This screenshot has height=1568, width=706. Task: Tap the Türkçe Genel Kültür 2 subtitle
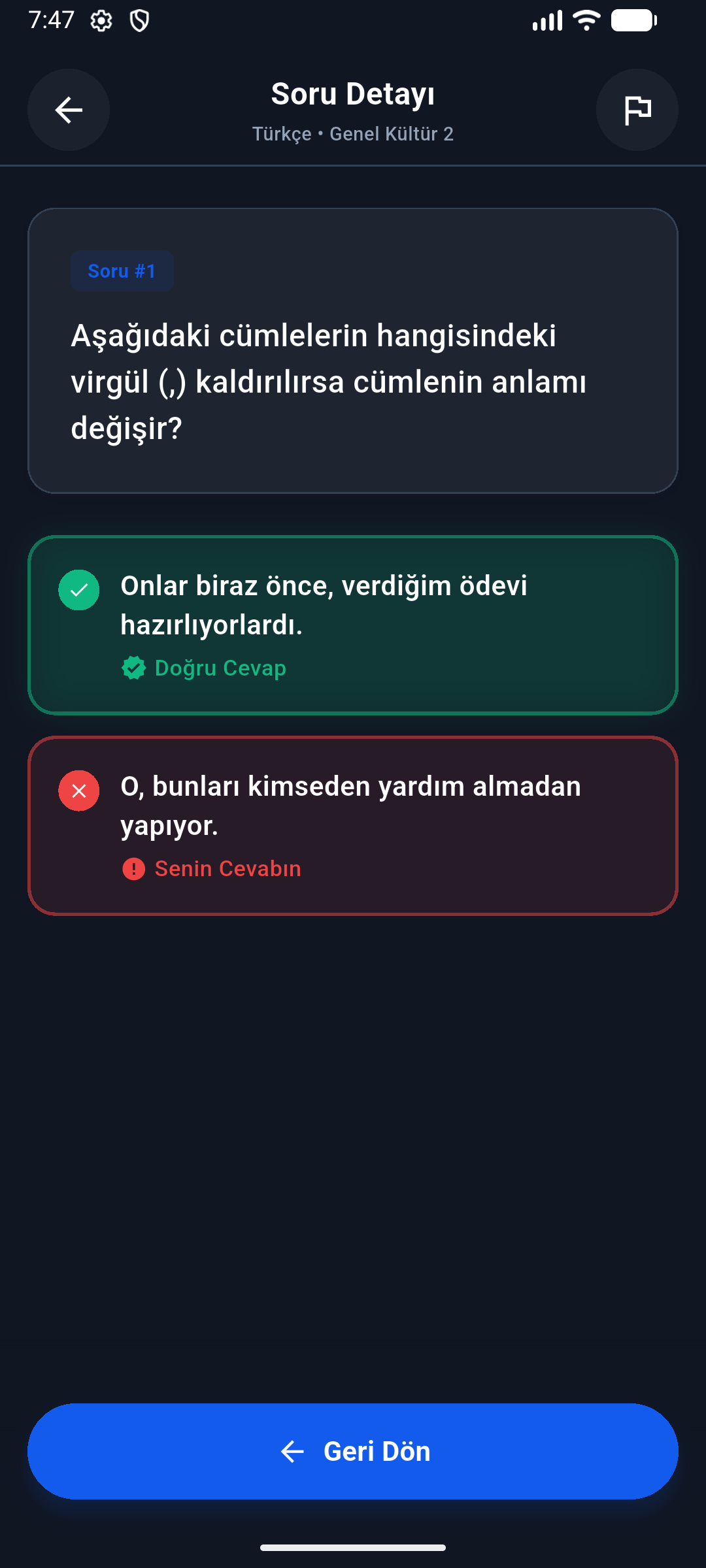point(353,134)
